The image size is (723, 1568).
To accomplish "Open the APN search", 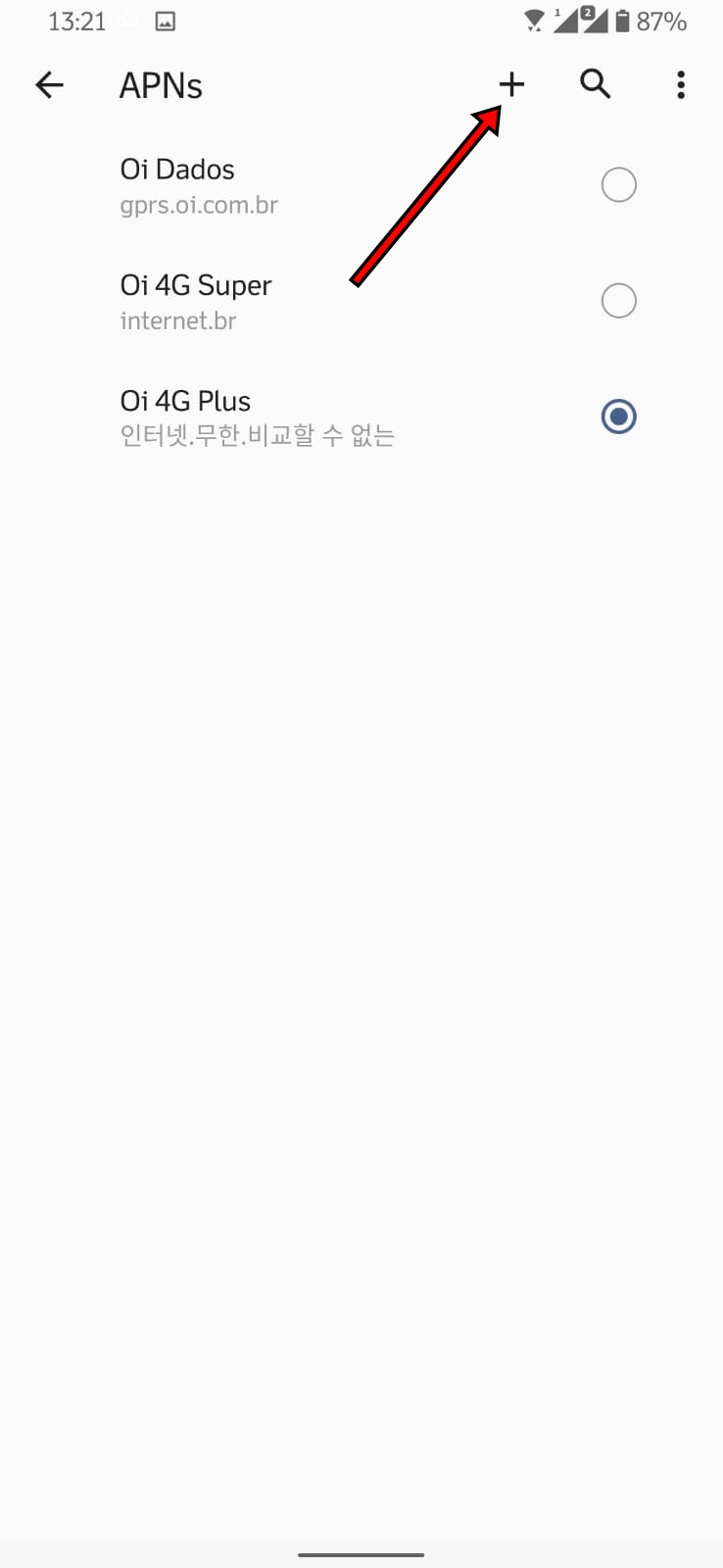I will click(x=596, y=85).
